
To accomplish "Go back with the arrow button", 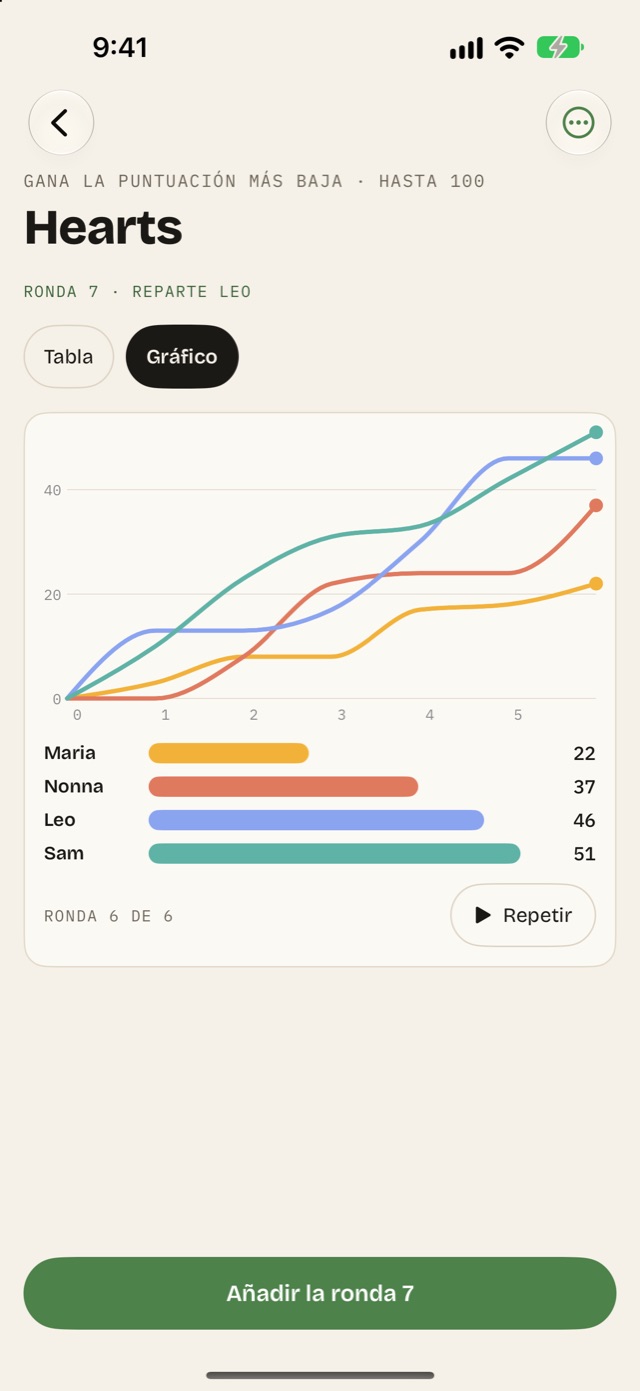I will pyautogui.click(x=61, y=123).
